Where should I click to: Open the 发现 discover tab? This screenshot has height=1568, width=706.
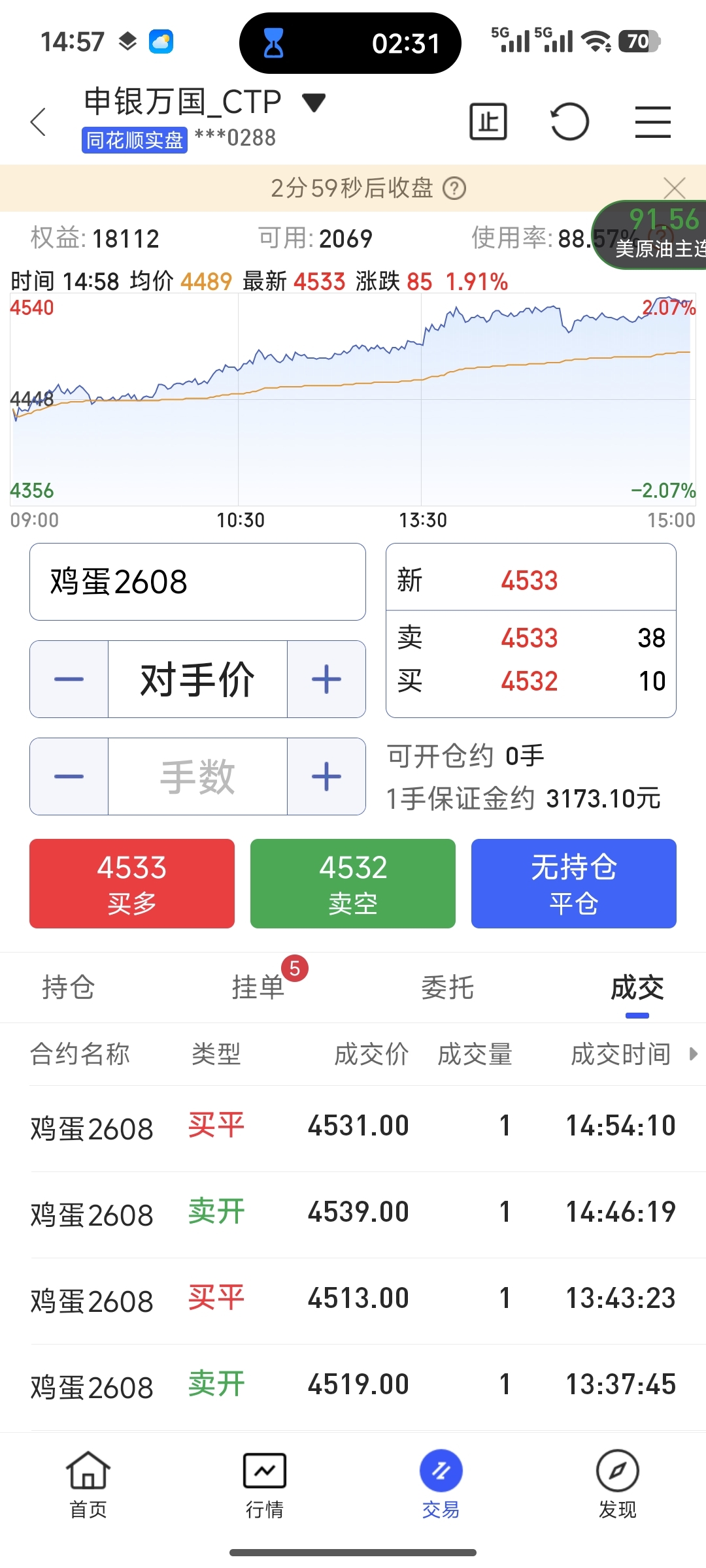click(618, 1486)
